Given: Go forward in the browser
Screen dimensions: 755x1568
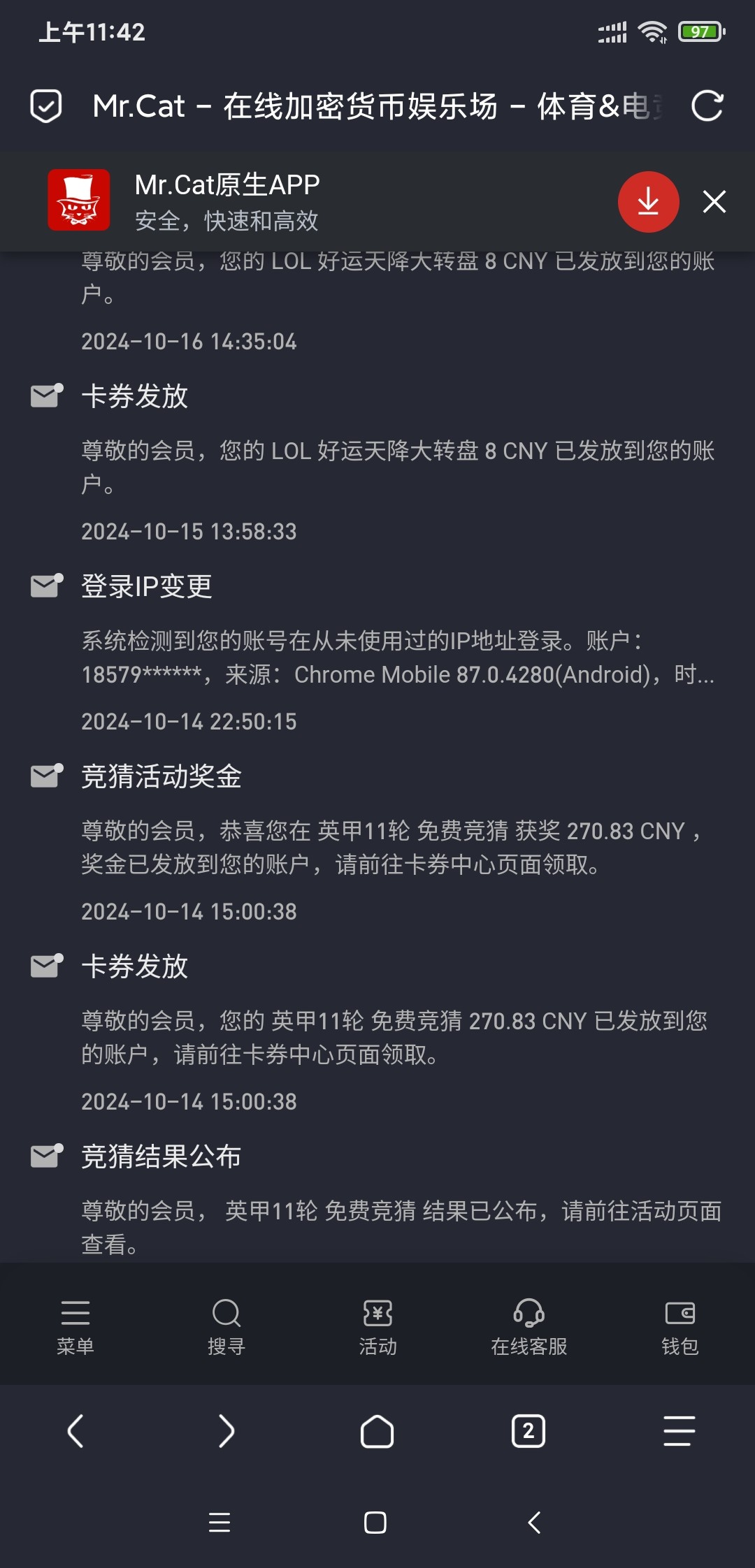Looking at the screenshot, I should (x=226, y=1431).
